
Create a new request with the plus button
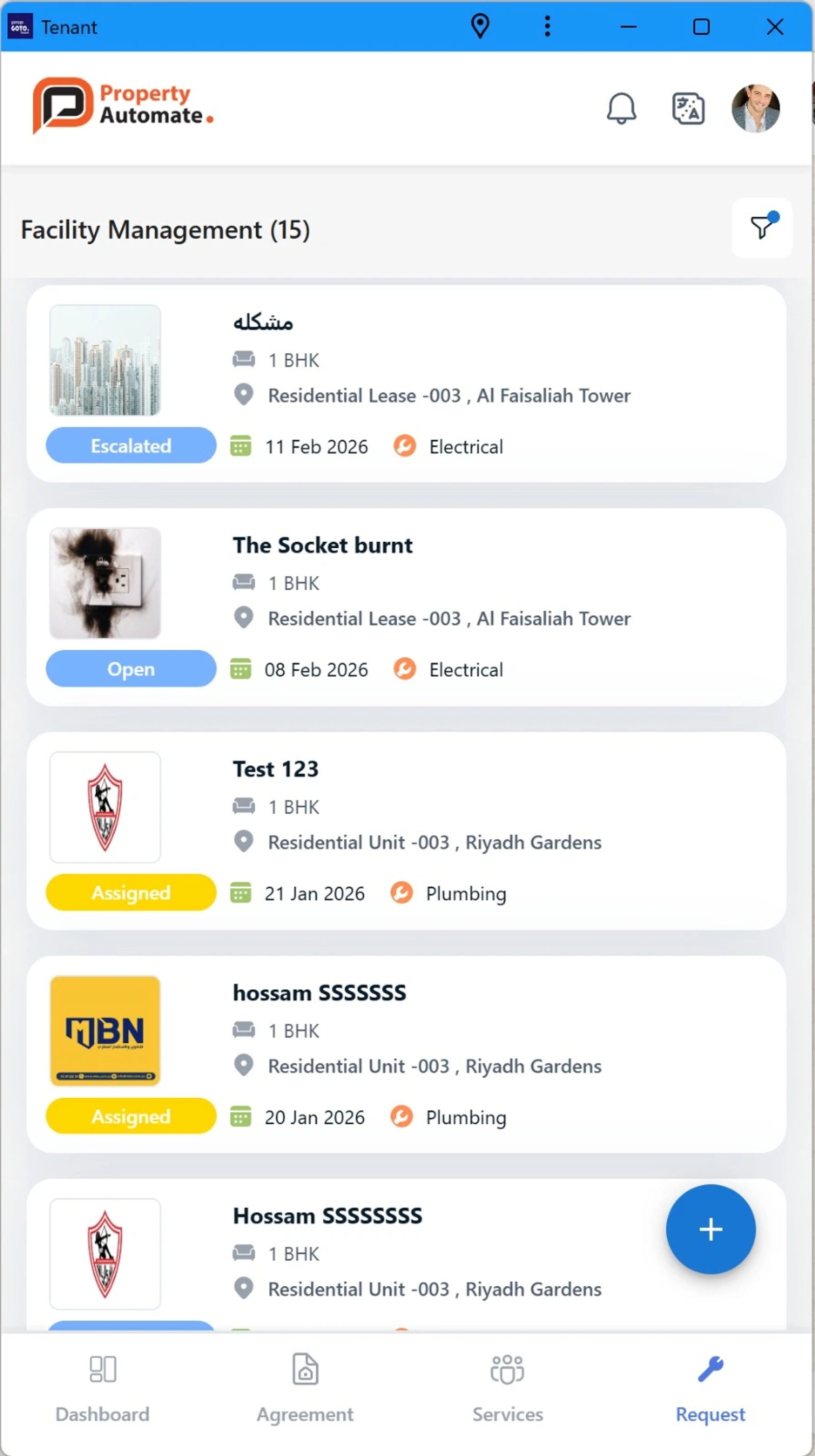(x=710, y=1229)
